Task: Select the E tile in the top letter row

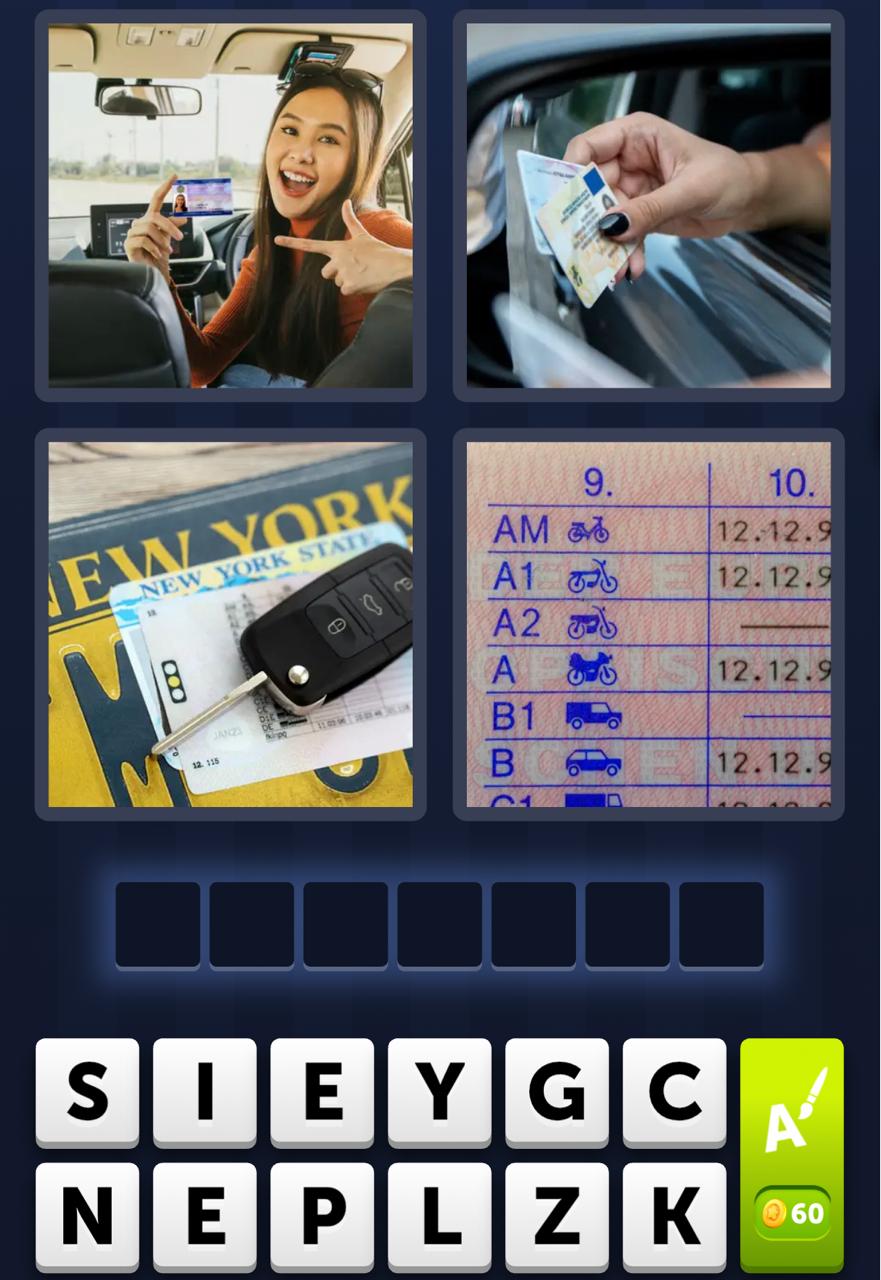Action: [x=321, y=1091]
